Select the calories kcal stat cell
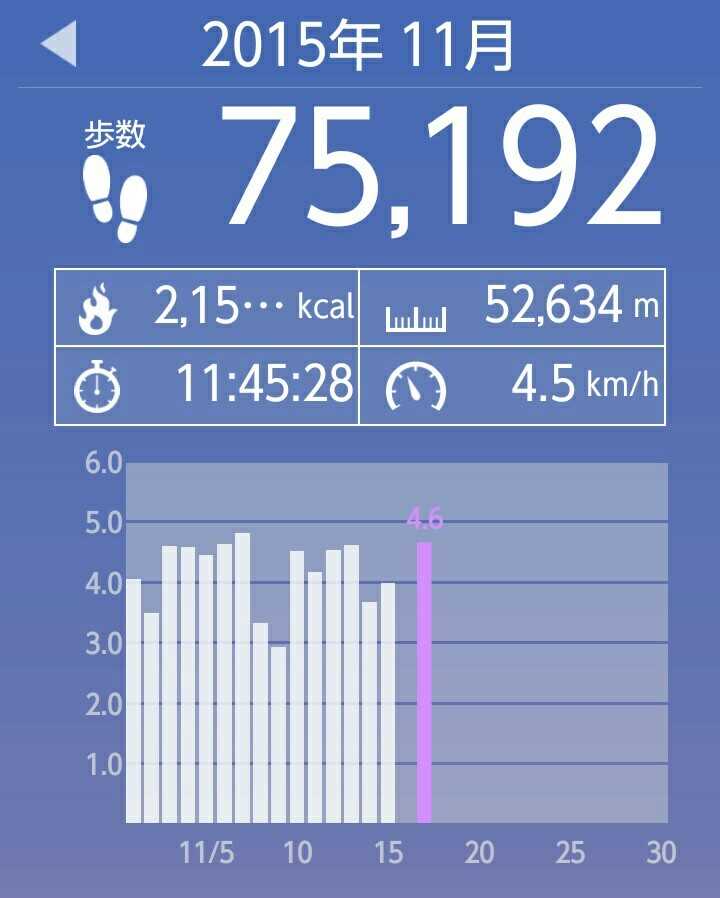 tap(207, 307)
